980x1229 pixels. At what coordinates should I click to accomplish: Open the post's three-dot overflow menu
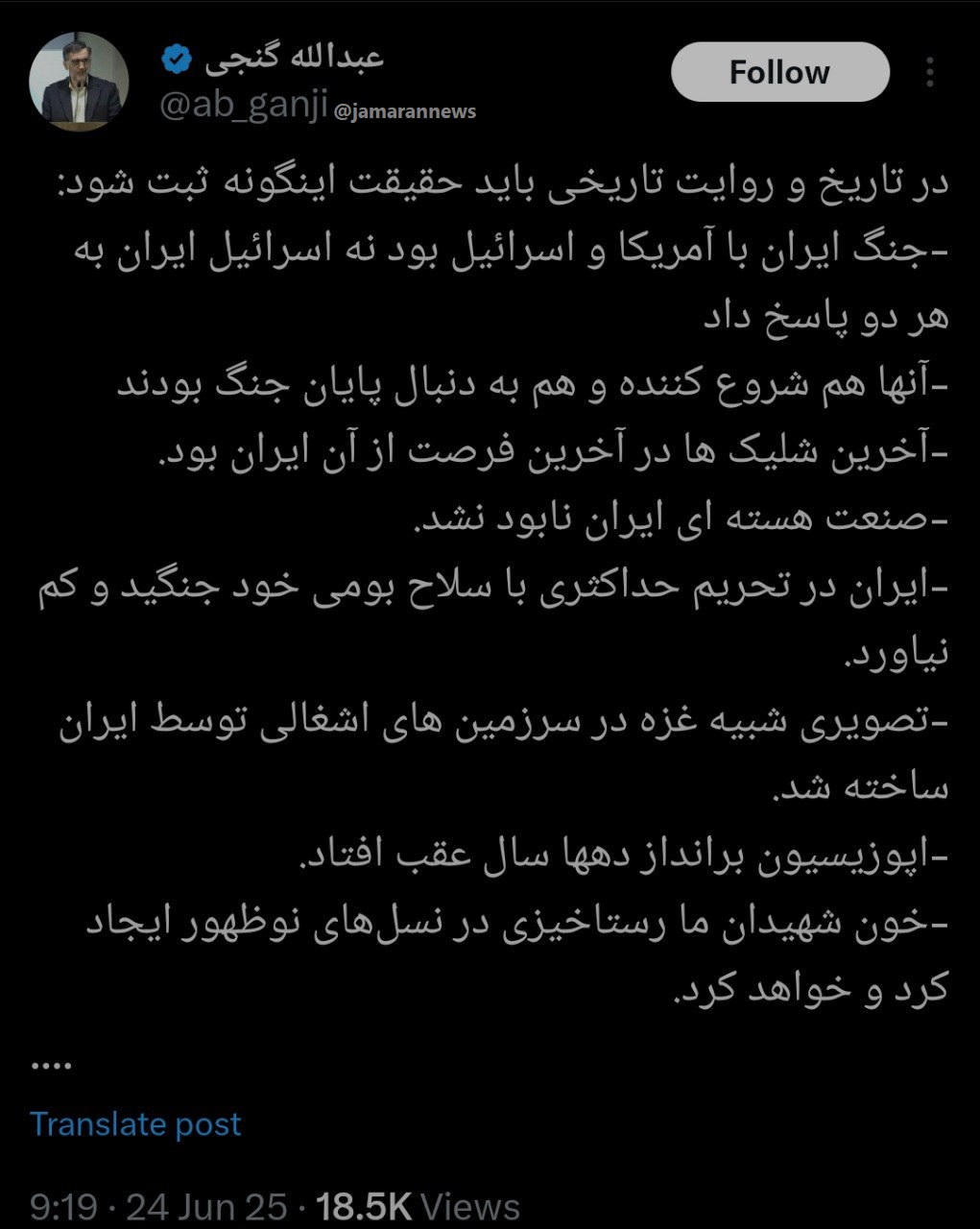[930, 72]
